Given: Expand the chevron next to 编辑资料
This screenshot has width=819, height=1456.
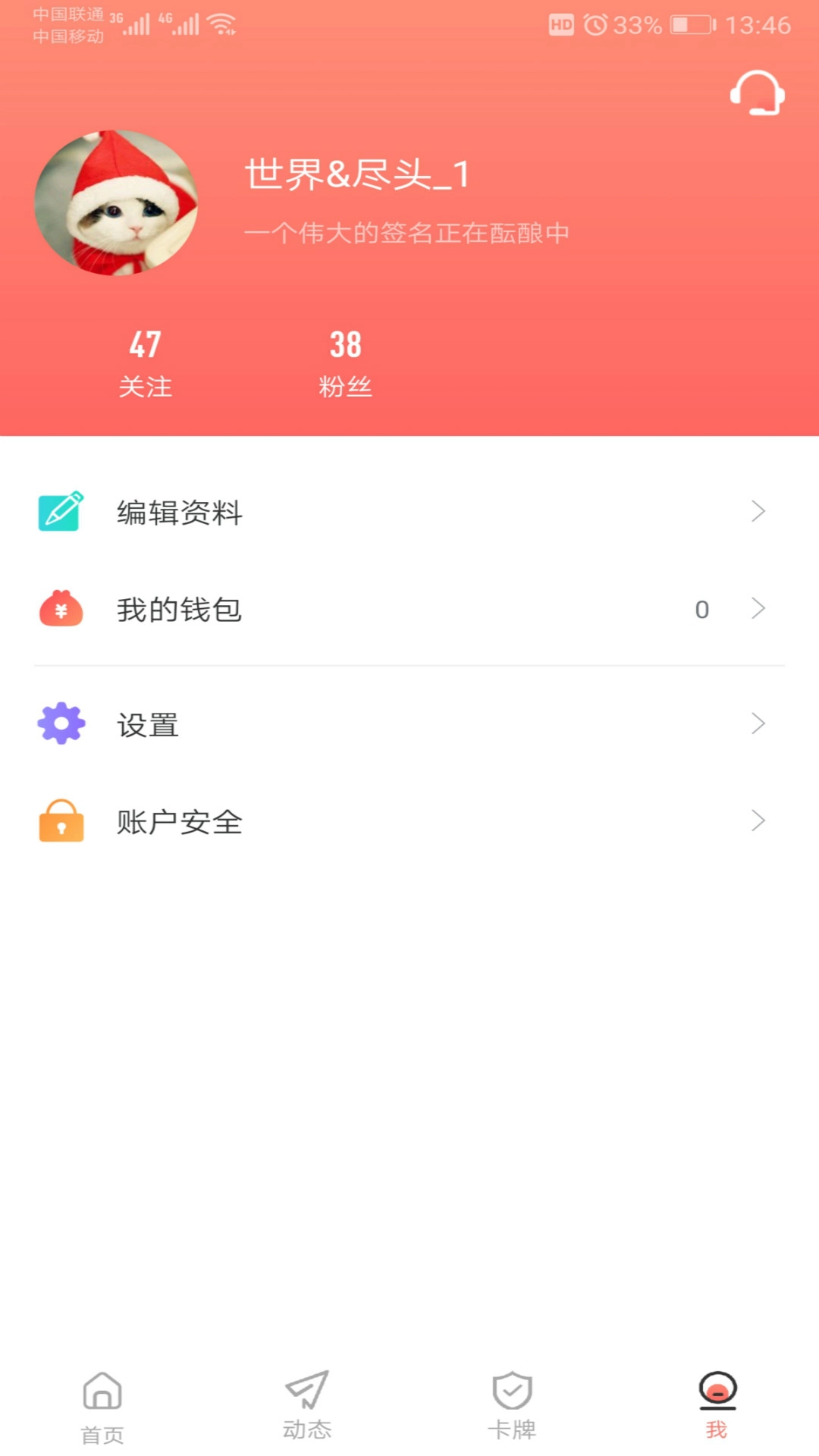Looking at the screenshot, I should (x=758, y=511).
